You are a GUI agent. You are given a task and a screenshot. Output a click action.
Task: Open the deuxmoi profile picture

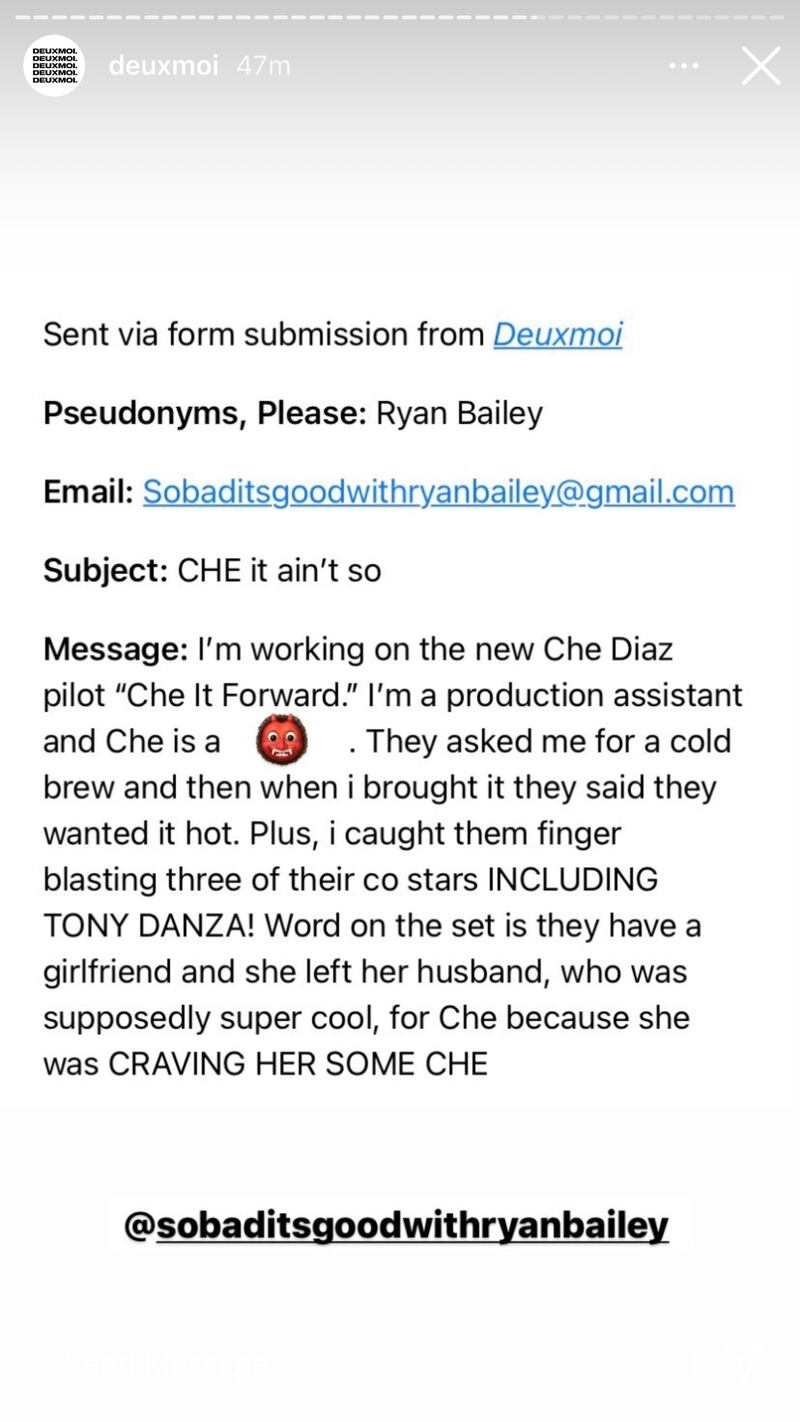coord(54,66)
